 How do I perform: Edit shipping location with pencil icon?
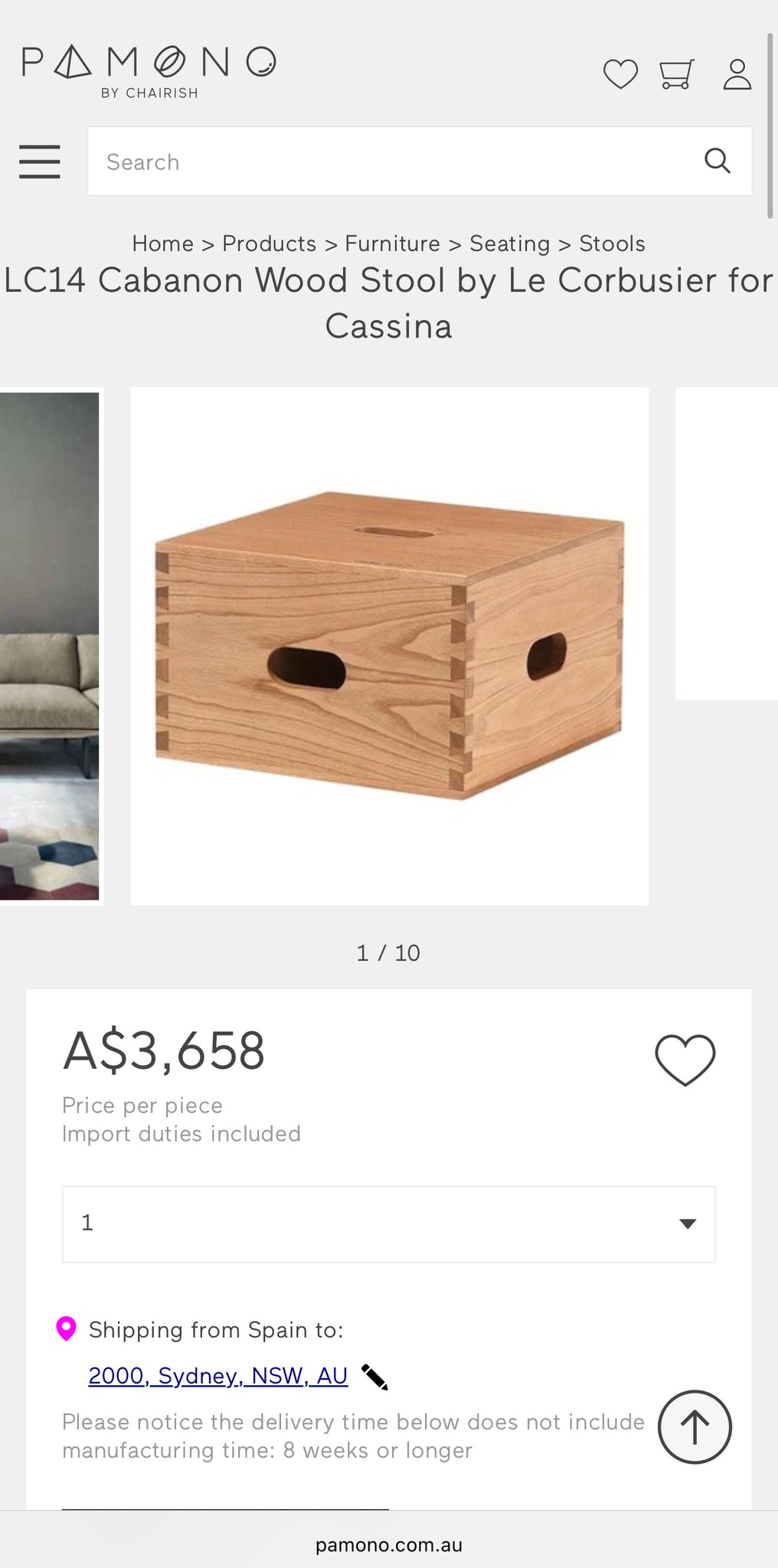coord(374,1377)
